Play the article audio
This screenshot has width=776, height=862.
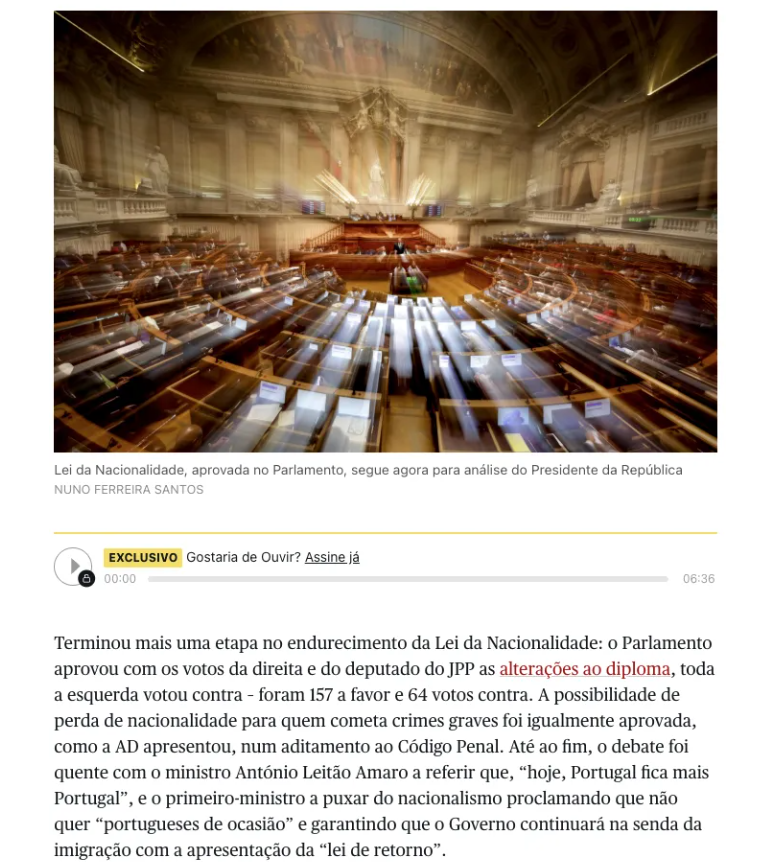point(73,566)
